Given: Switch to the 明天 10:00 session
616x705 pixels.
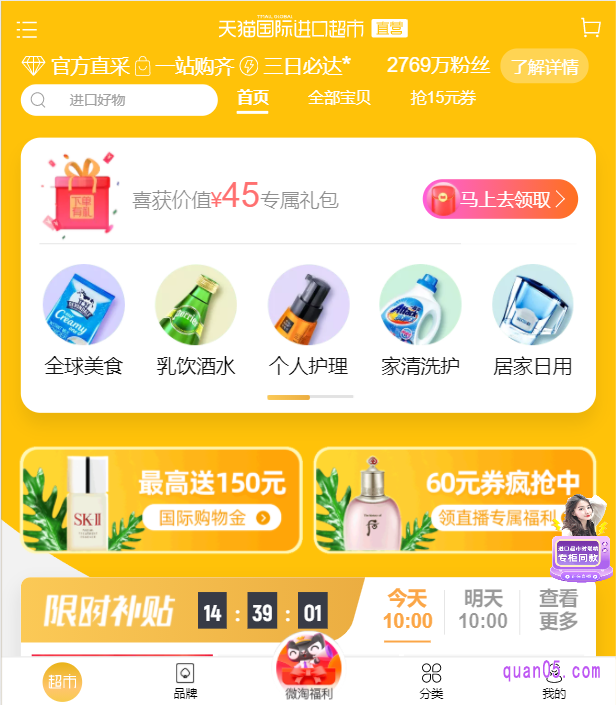Looking at the screenshot, I should click(x=482, y=609).
